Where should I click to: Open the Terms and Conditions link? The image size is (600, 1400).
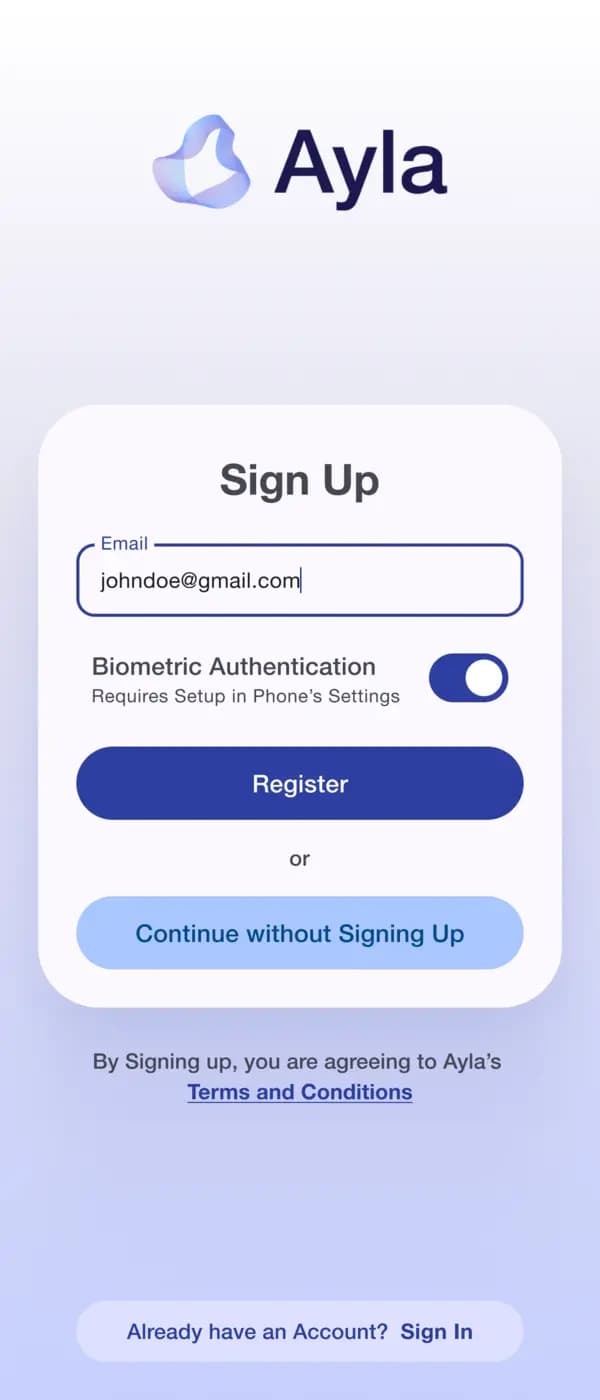click(300, 1092)
